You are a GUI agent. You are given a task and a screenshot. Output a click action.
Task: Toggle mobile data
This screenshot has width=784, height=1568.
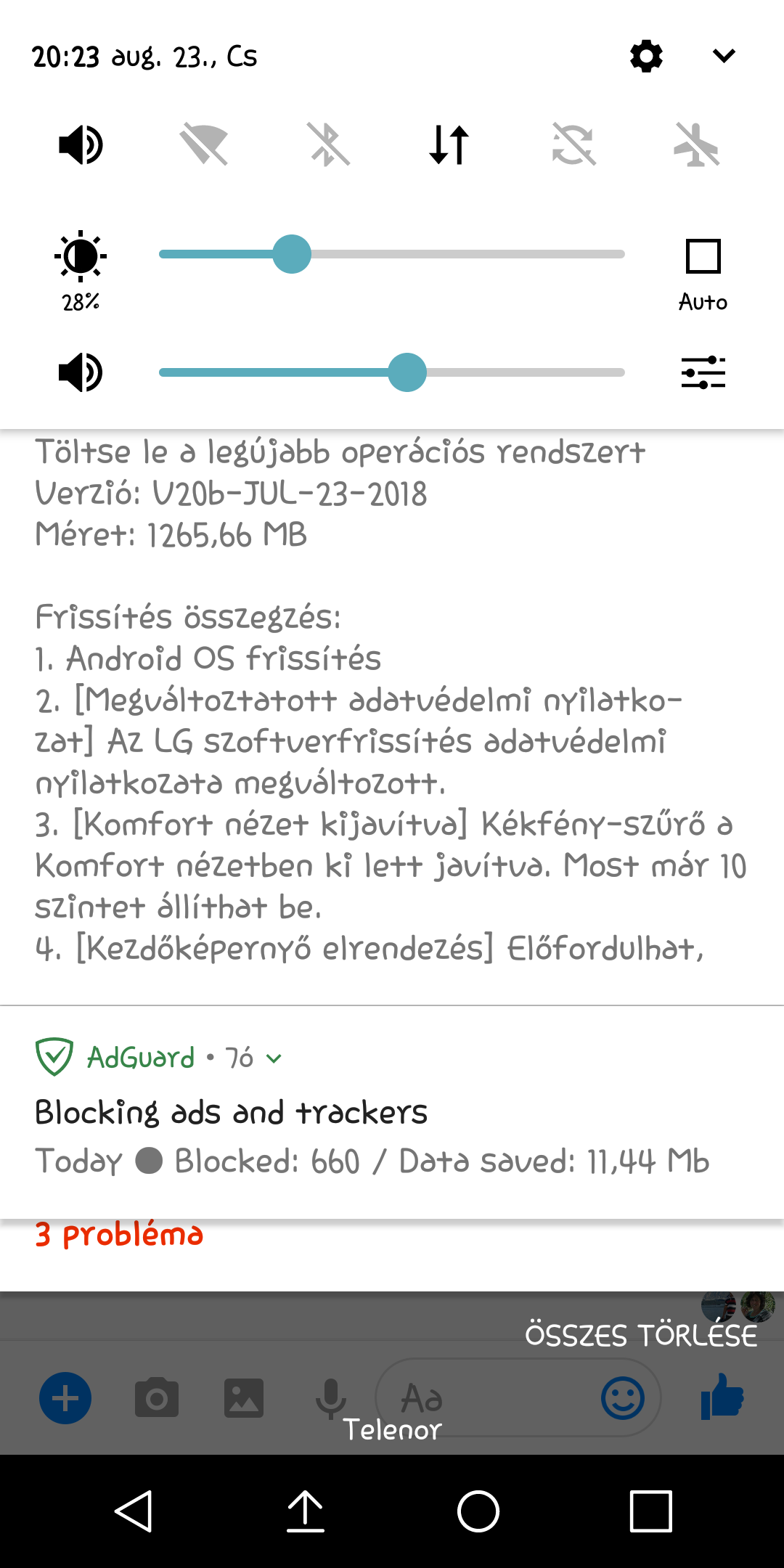[x=449, y=145]
